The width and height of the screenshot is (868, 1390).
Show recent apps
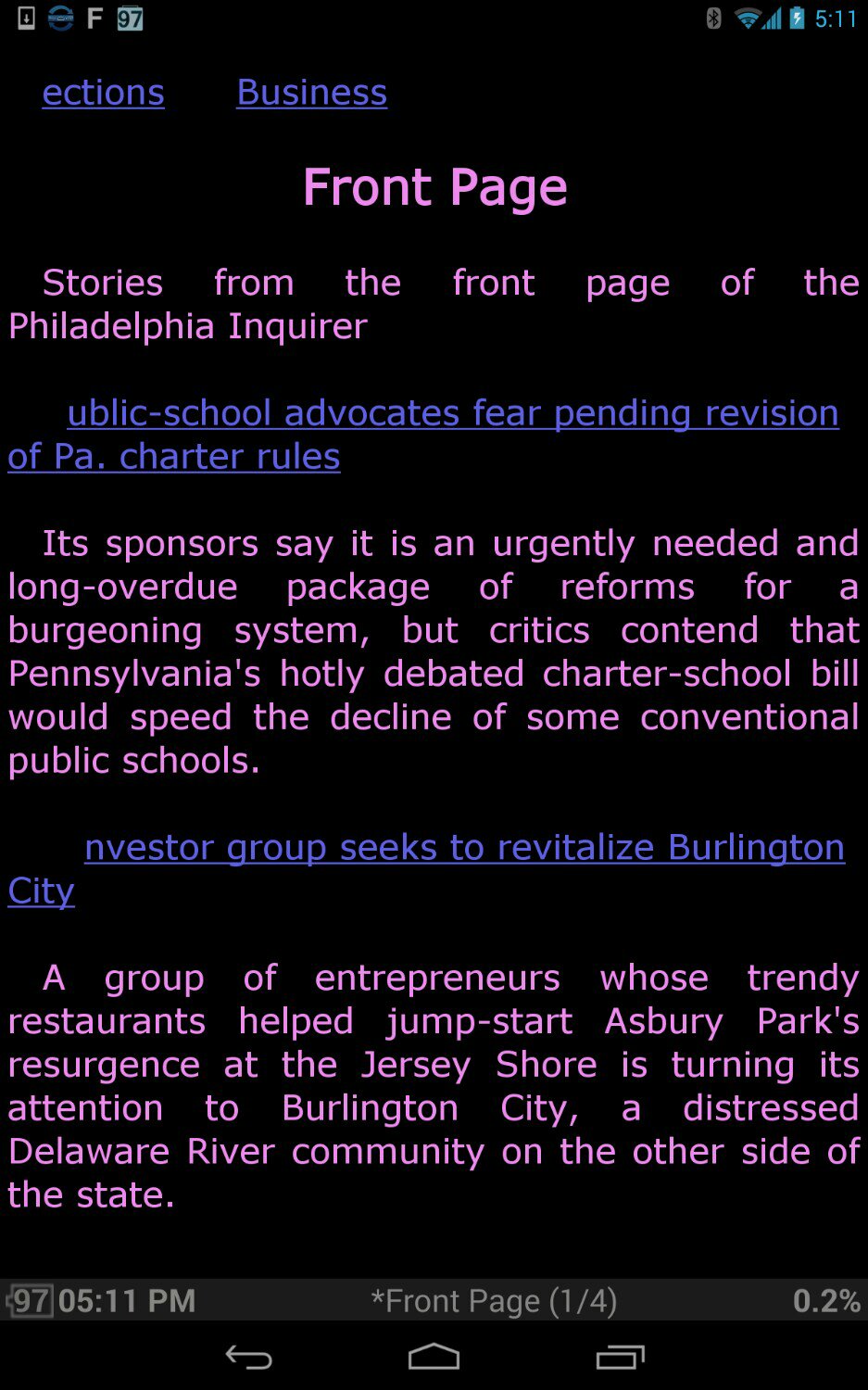tap(620, 1358)
